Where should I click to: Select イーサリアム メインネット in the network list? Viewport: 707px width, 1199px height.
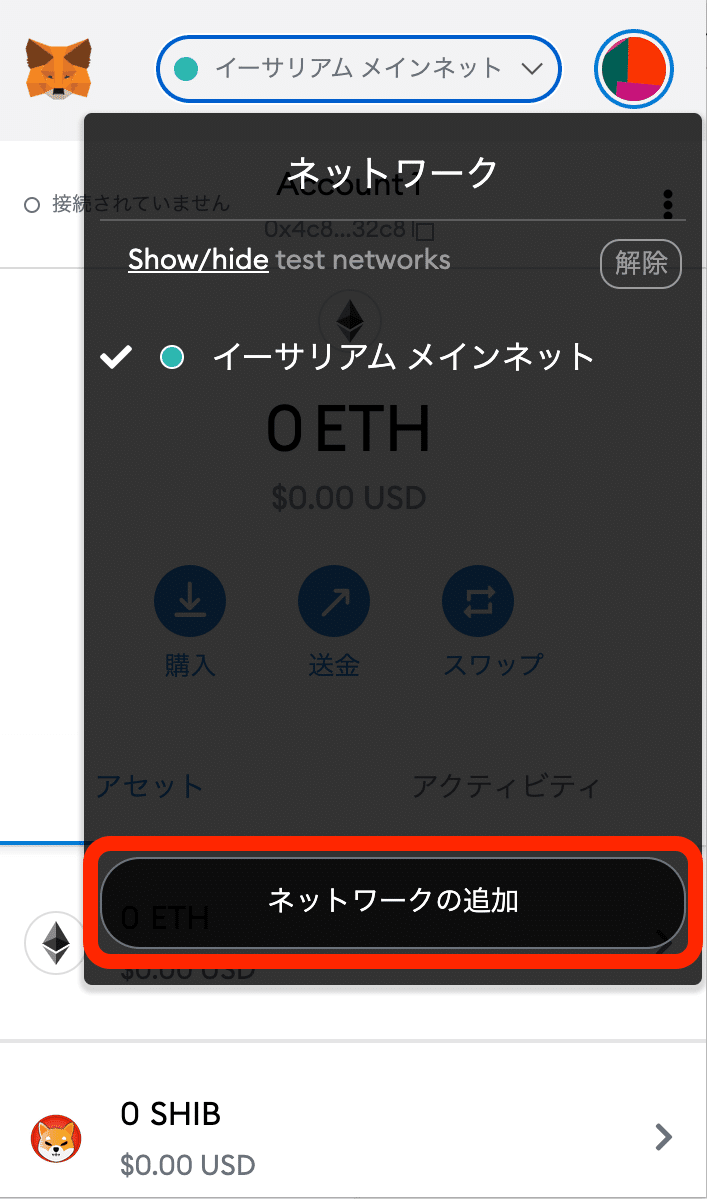point(393,357)
